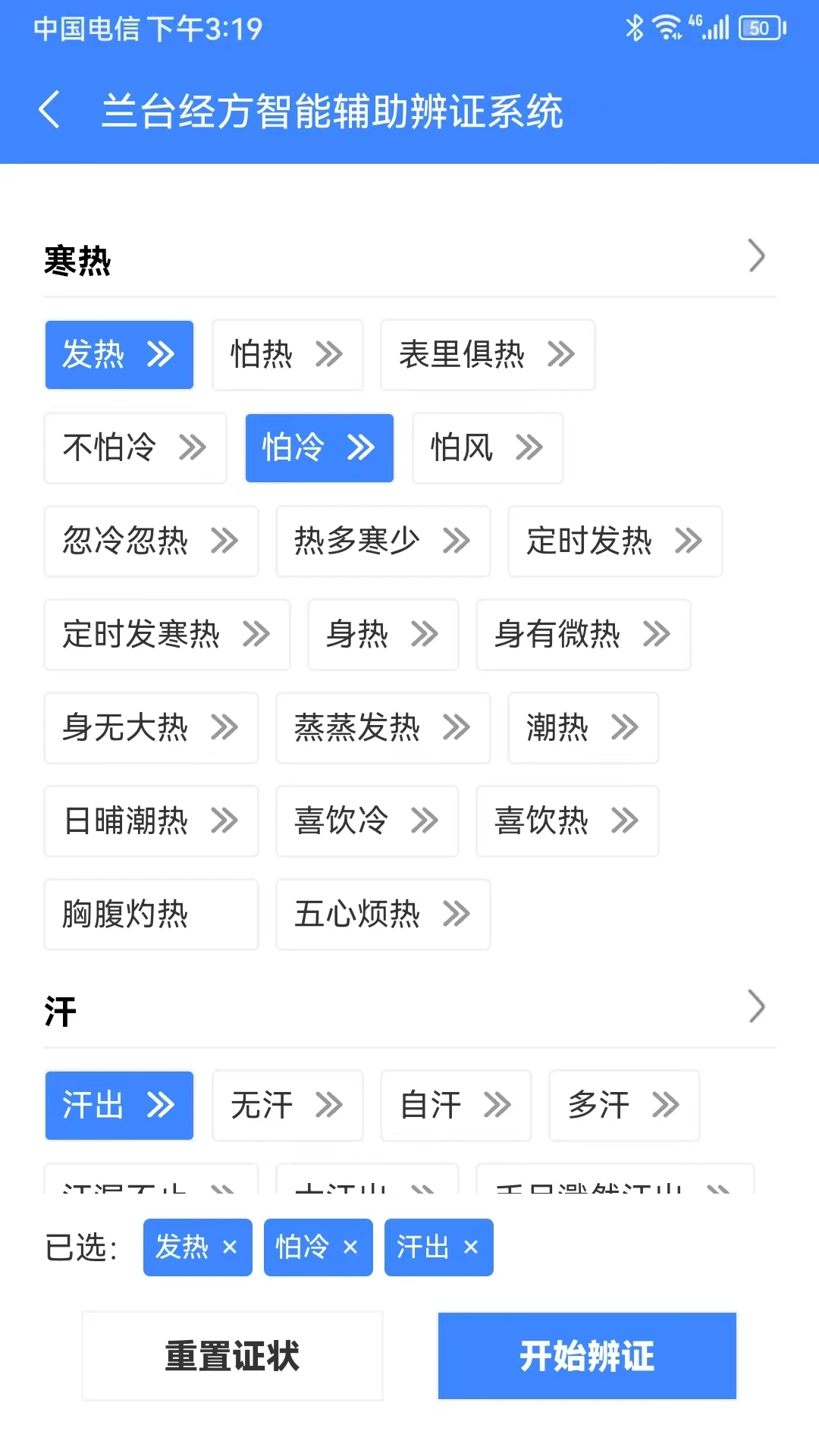Image resolution: width=819 pixels, height=1456 pixels.
Task: Choose the 身有微热 symptom
Action: coord(583,635)
